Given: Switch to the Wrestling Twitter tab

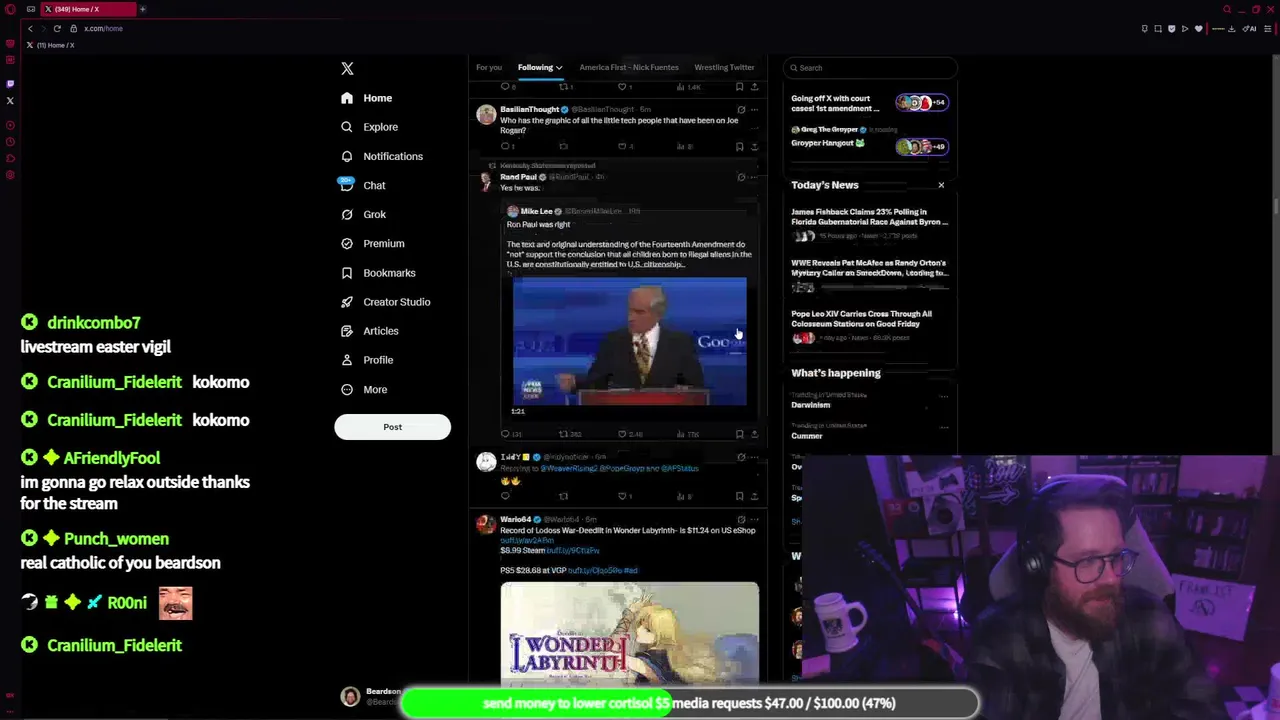Looking at the screenshot, I should pos(724,68).
